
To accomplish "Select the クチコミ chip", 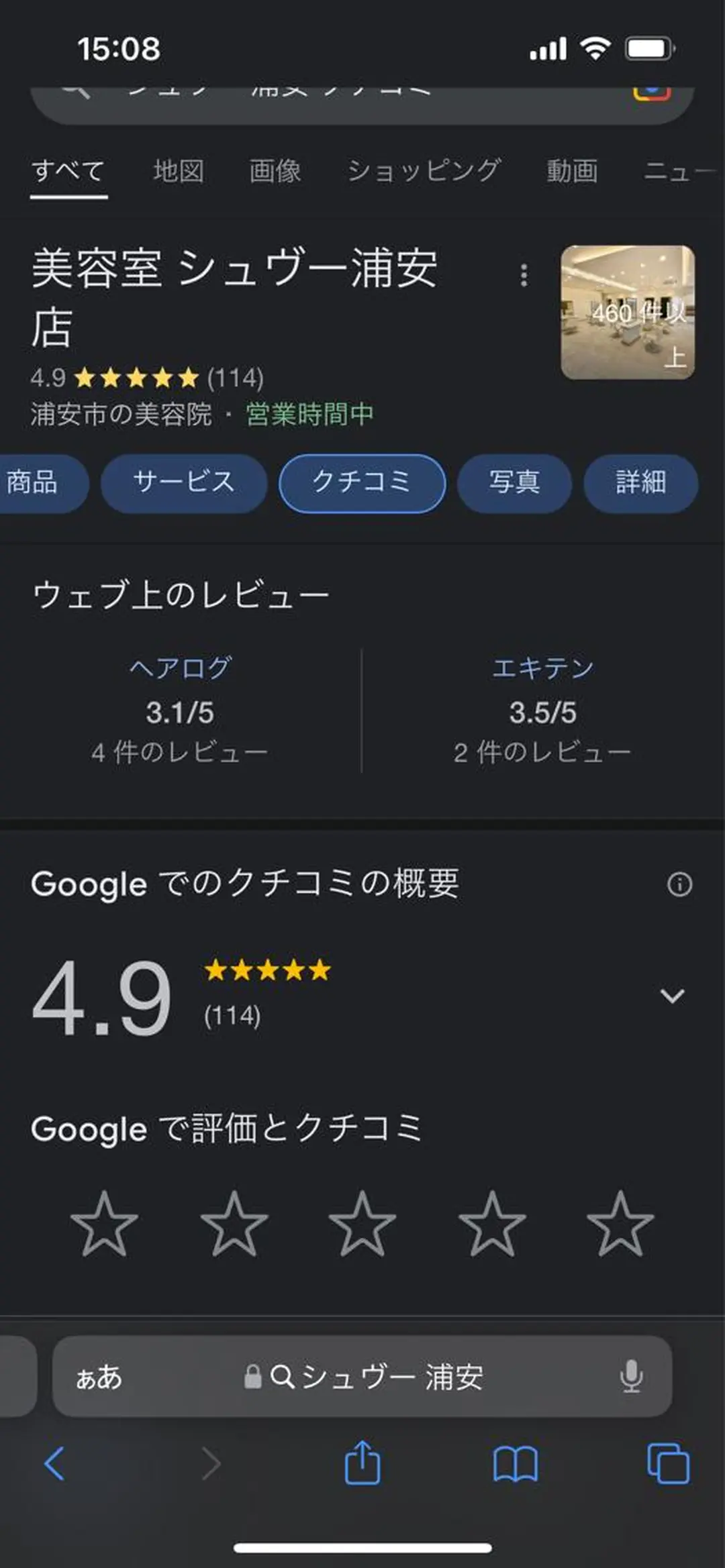I will click(362, 483).
